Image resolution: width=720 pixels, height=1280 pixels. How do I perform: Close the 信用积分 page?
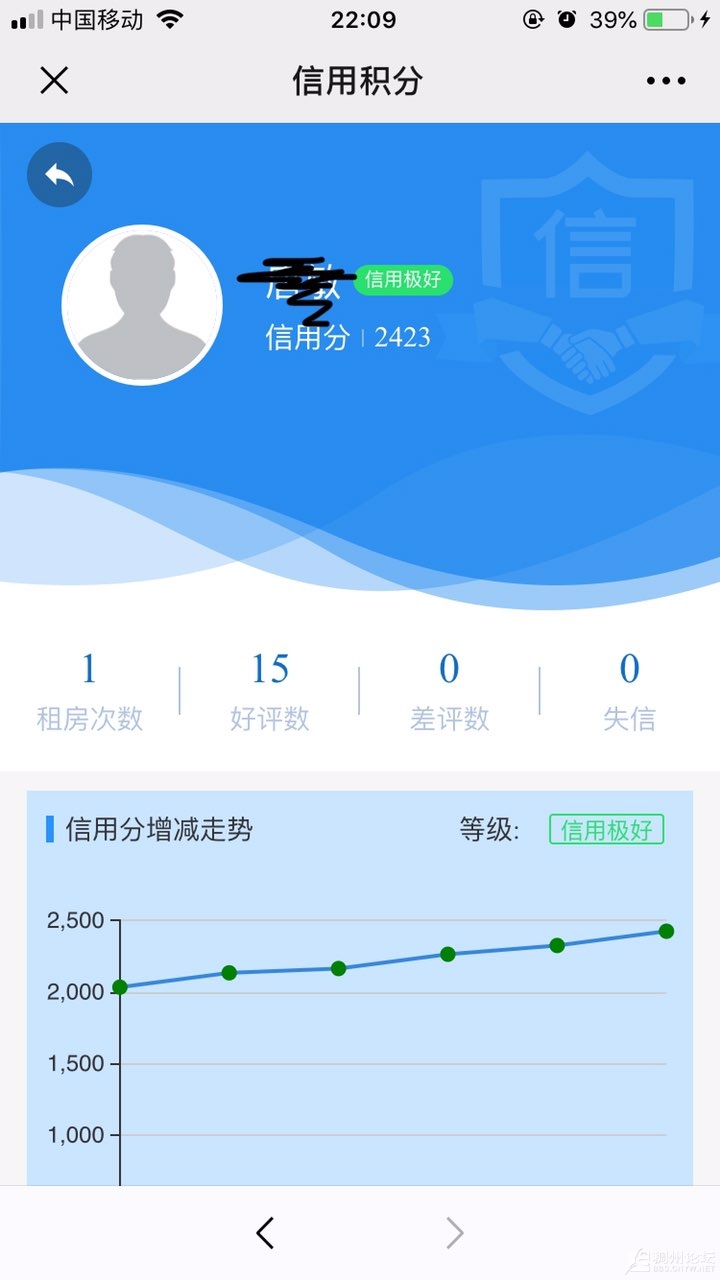(54, 80)
